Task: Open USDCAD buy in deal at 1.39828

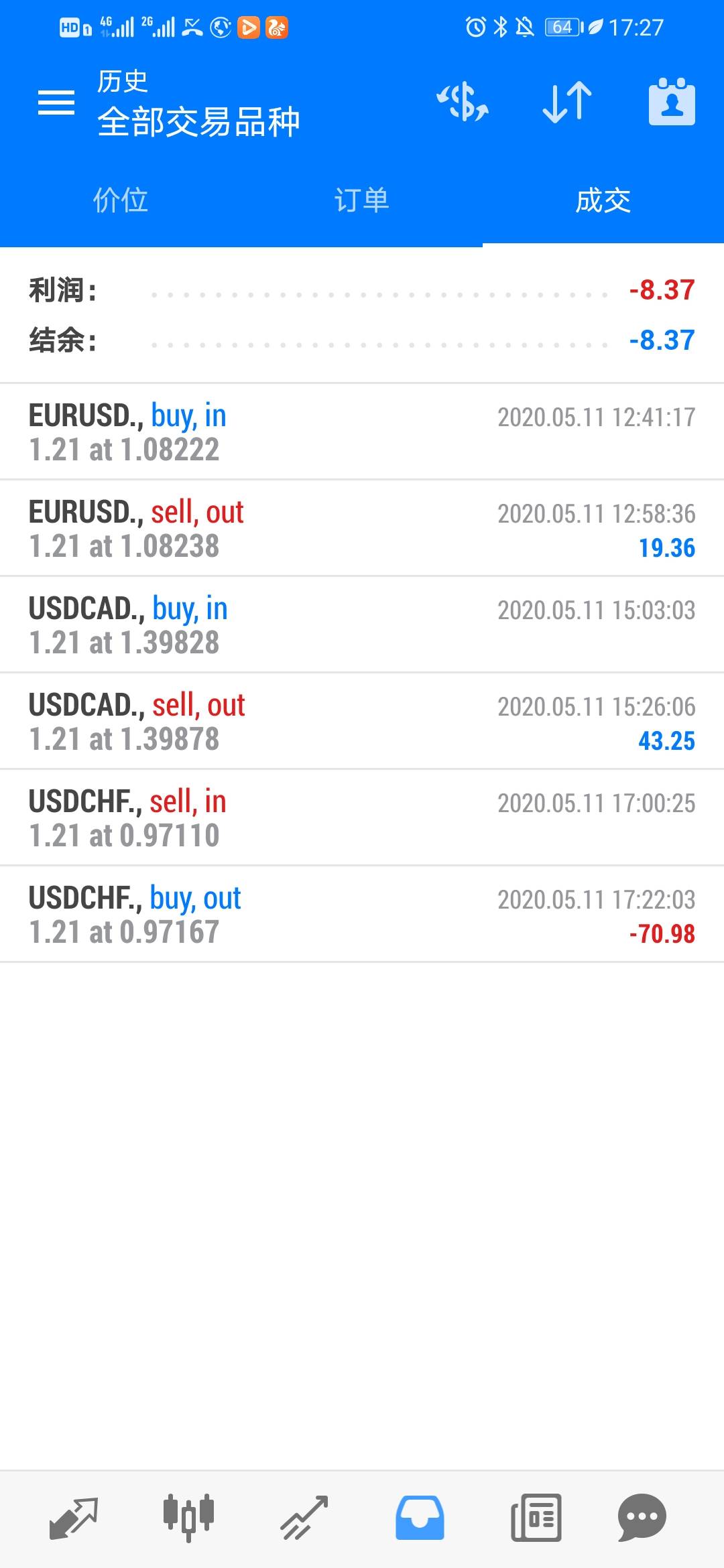Action: click(x=362, y=625)
